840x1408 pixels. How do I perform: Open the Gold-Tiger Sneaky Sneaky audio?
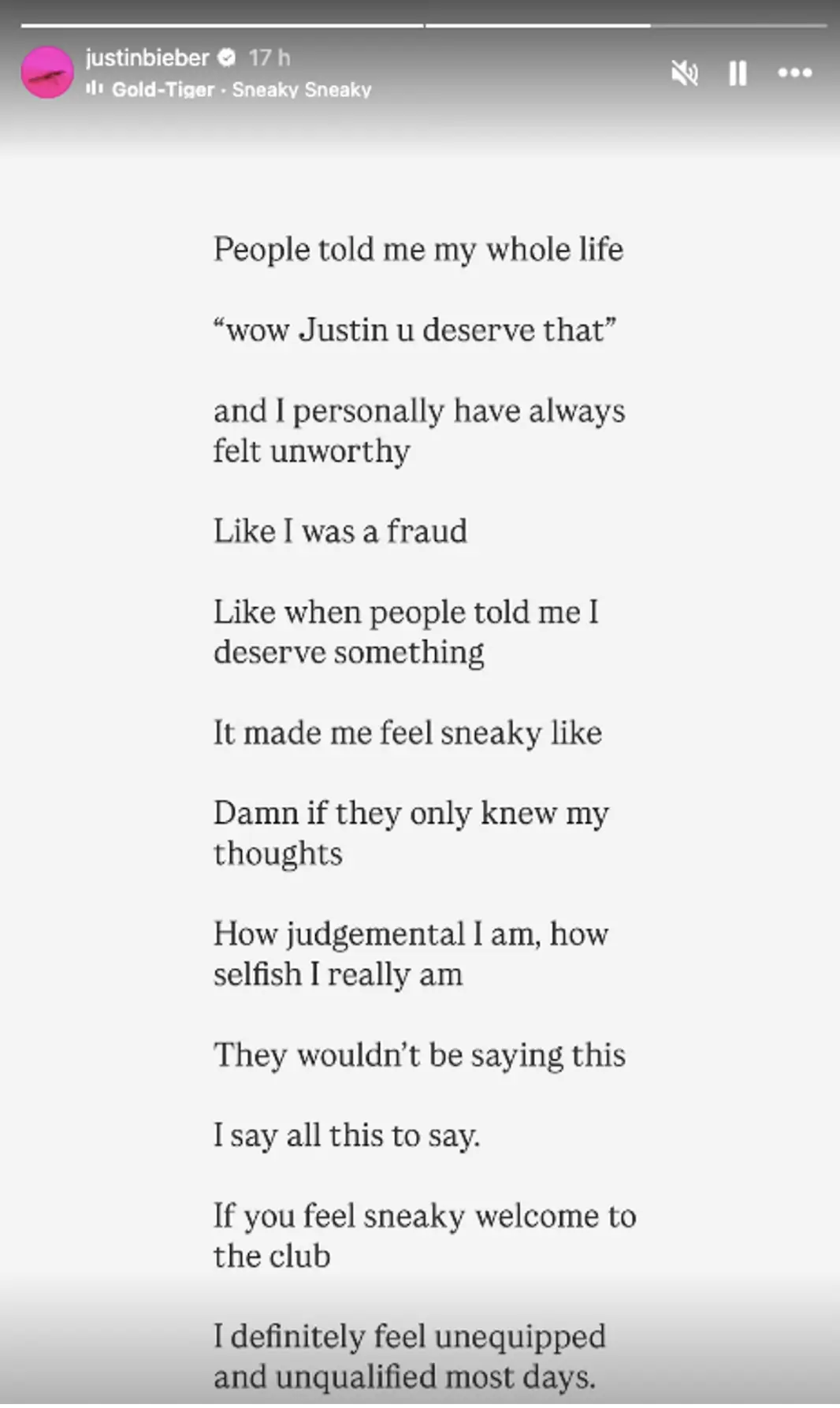(240, 90)
